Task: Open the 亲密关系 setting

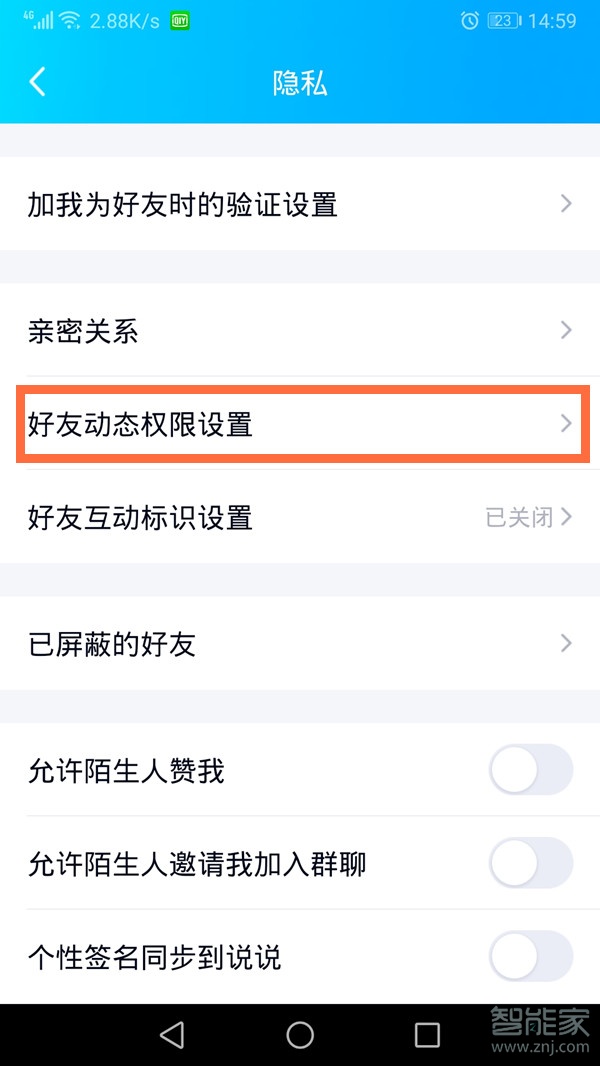Action: (300, 331)
